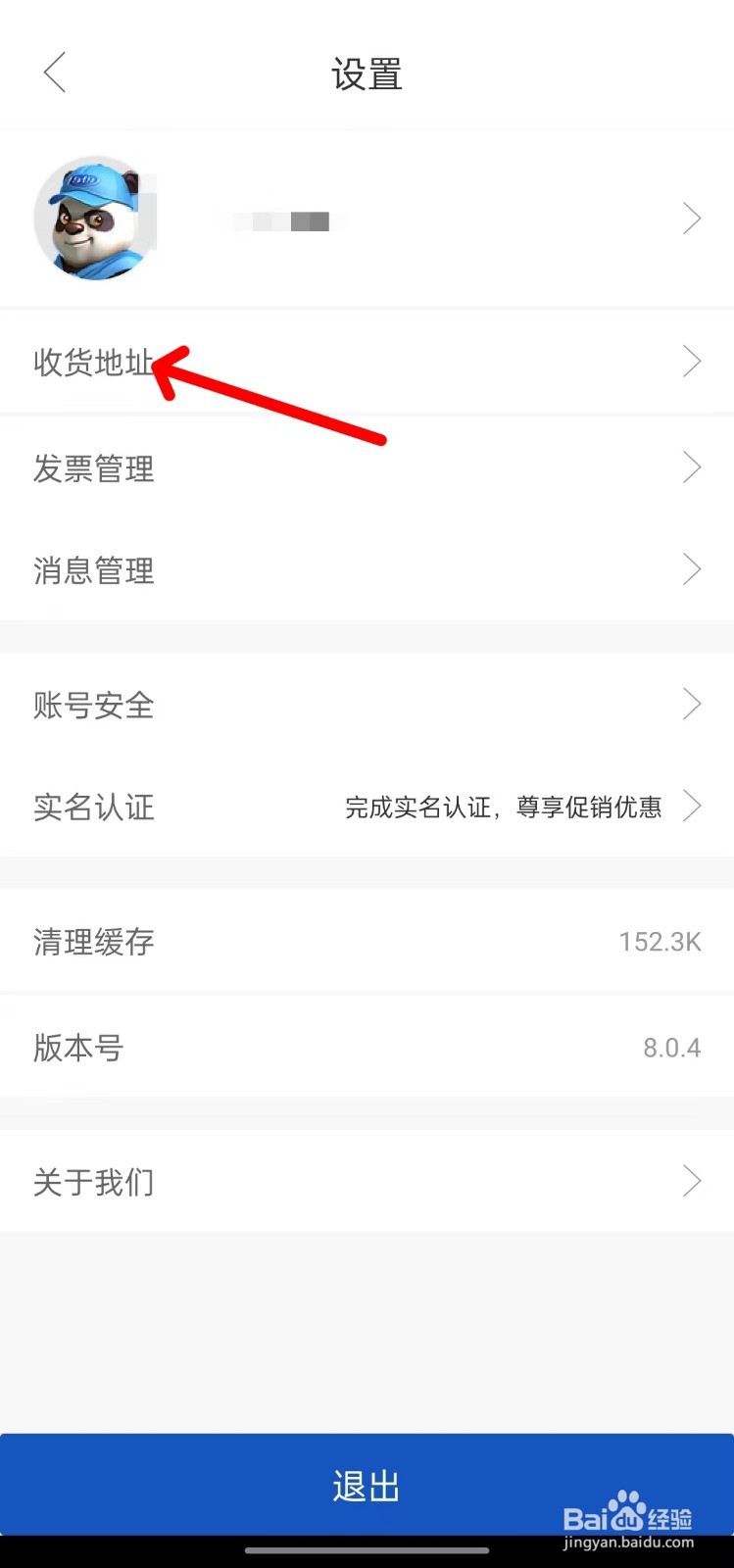Open 关于我们 about page

[93, 1182]
